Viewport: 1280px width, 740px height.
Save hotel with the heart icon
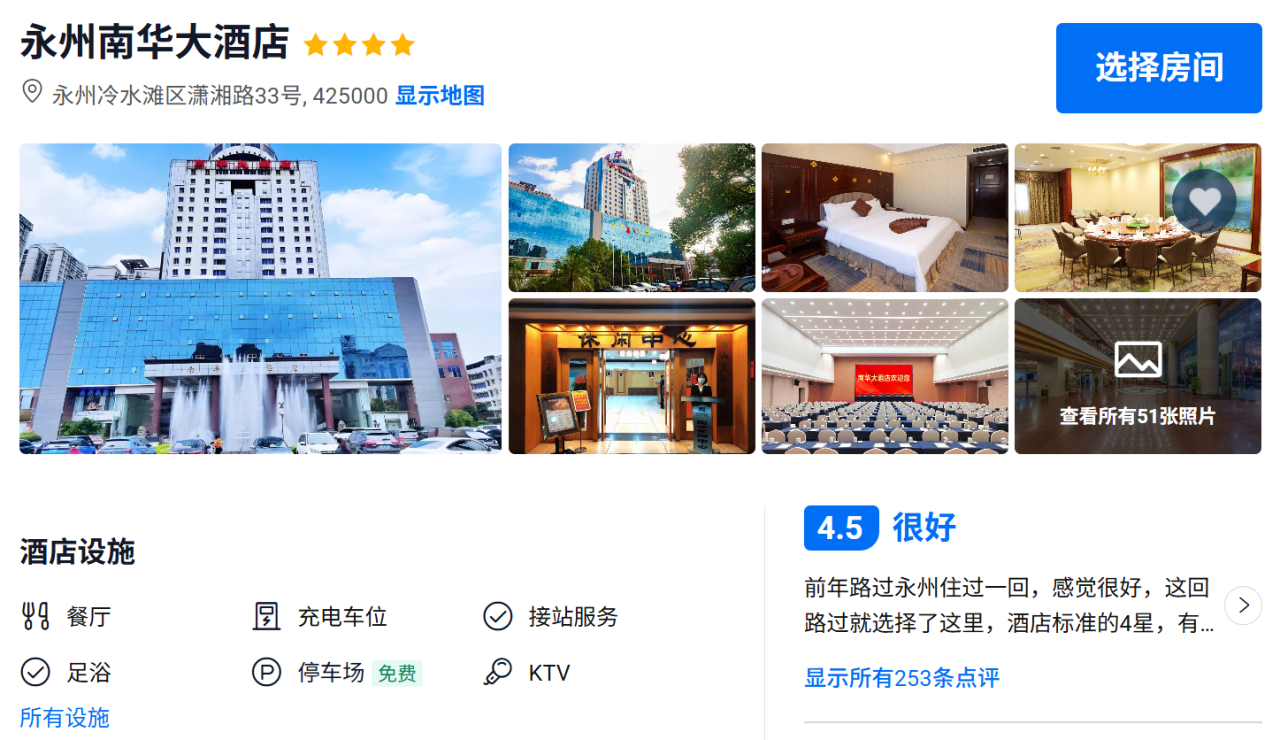click(1204, 202)
